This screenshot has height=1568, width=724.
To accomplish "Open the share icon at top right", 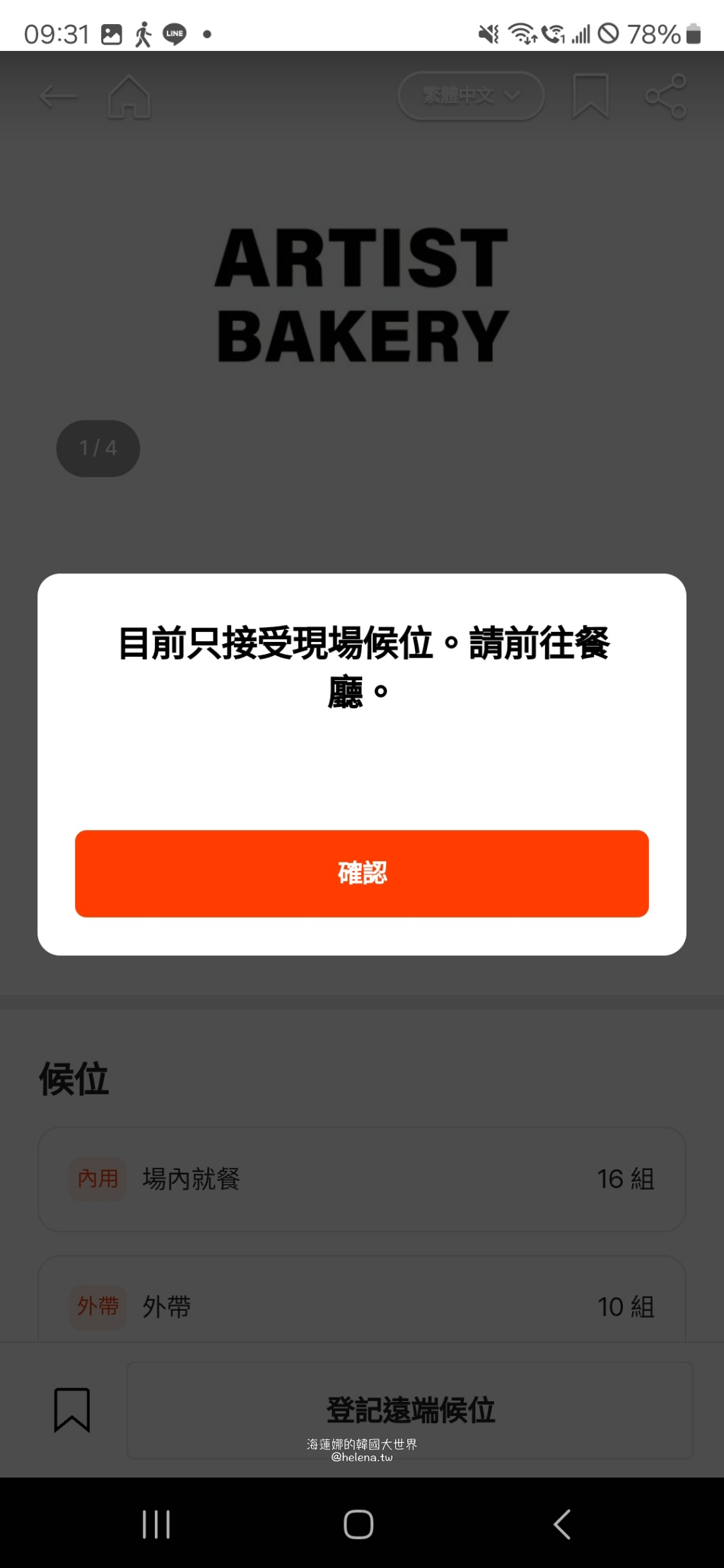I will pos(665,98).
